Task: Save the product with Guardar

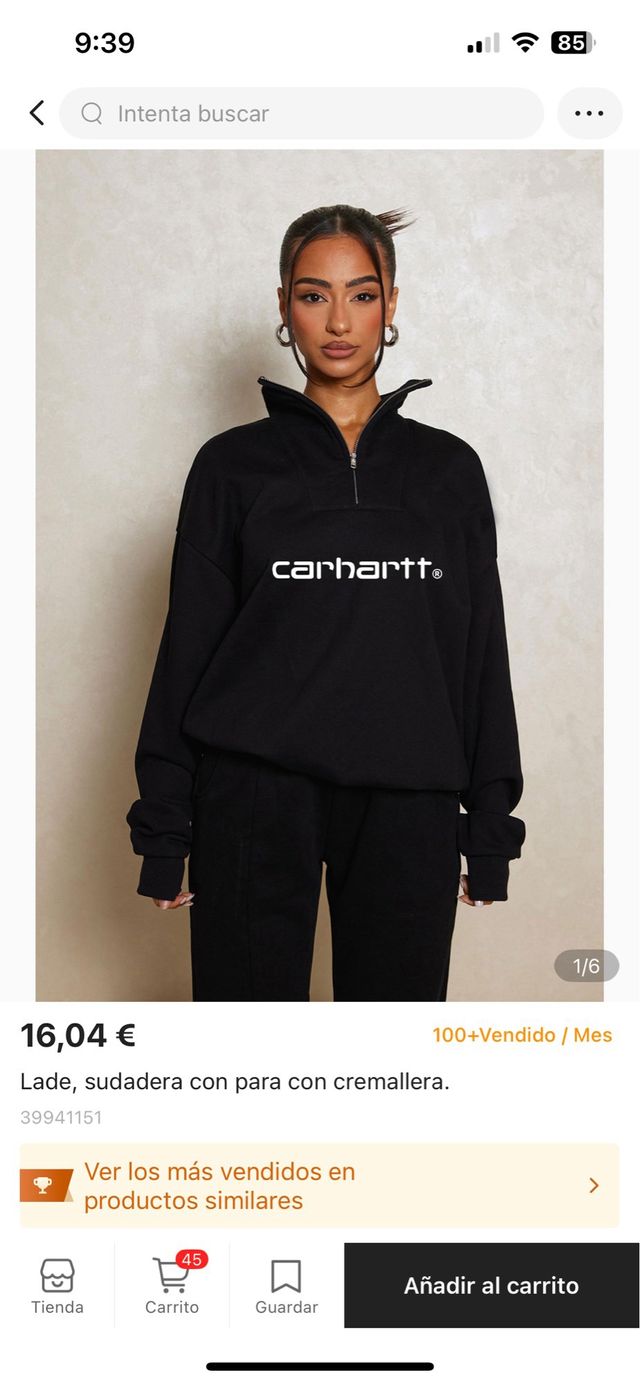Action: (286, 1286)
